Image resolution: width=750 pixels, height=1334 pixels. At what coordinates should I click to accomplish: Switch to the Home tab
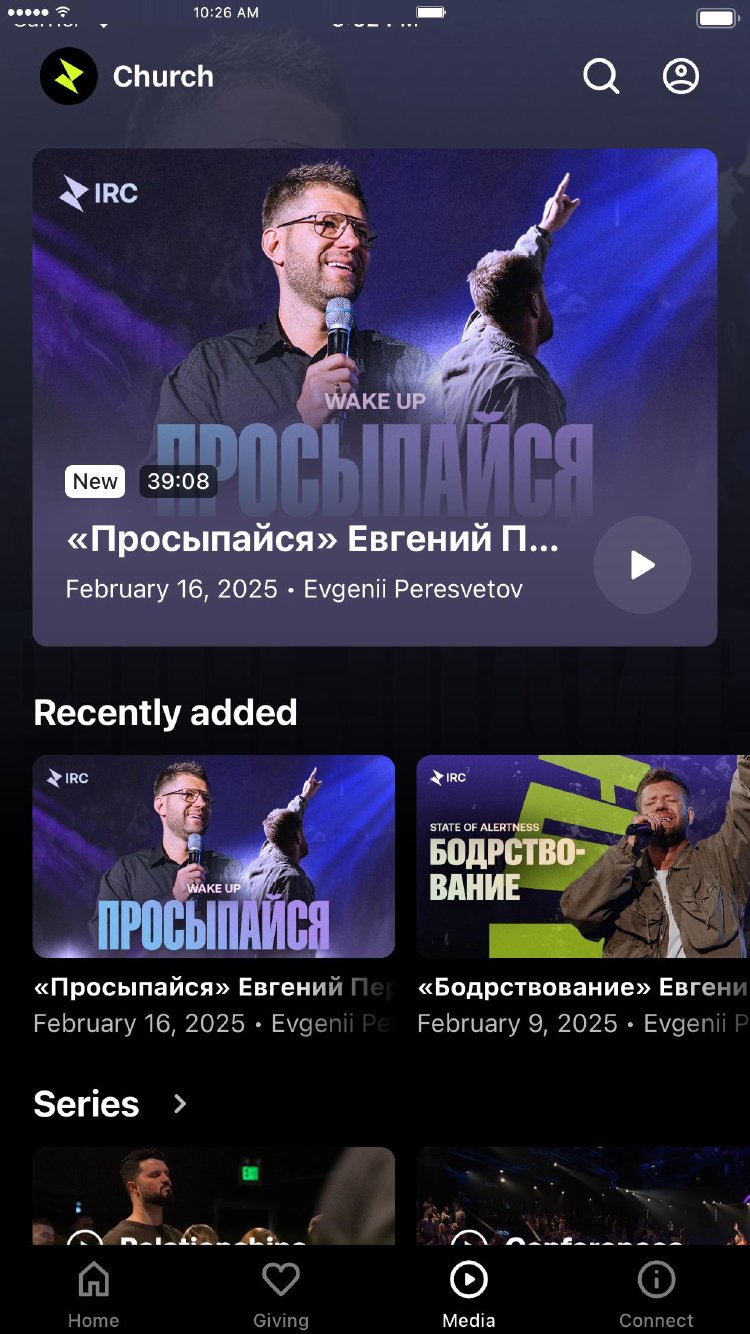click(94, 1294)
